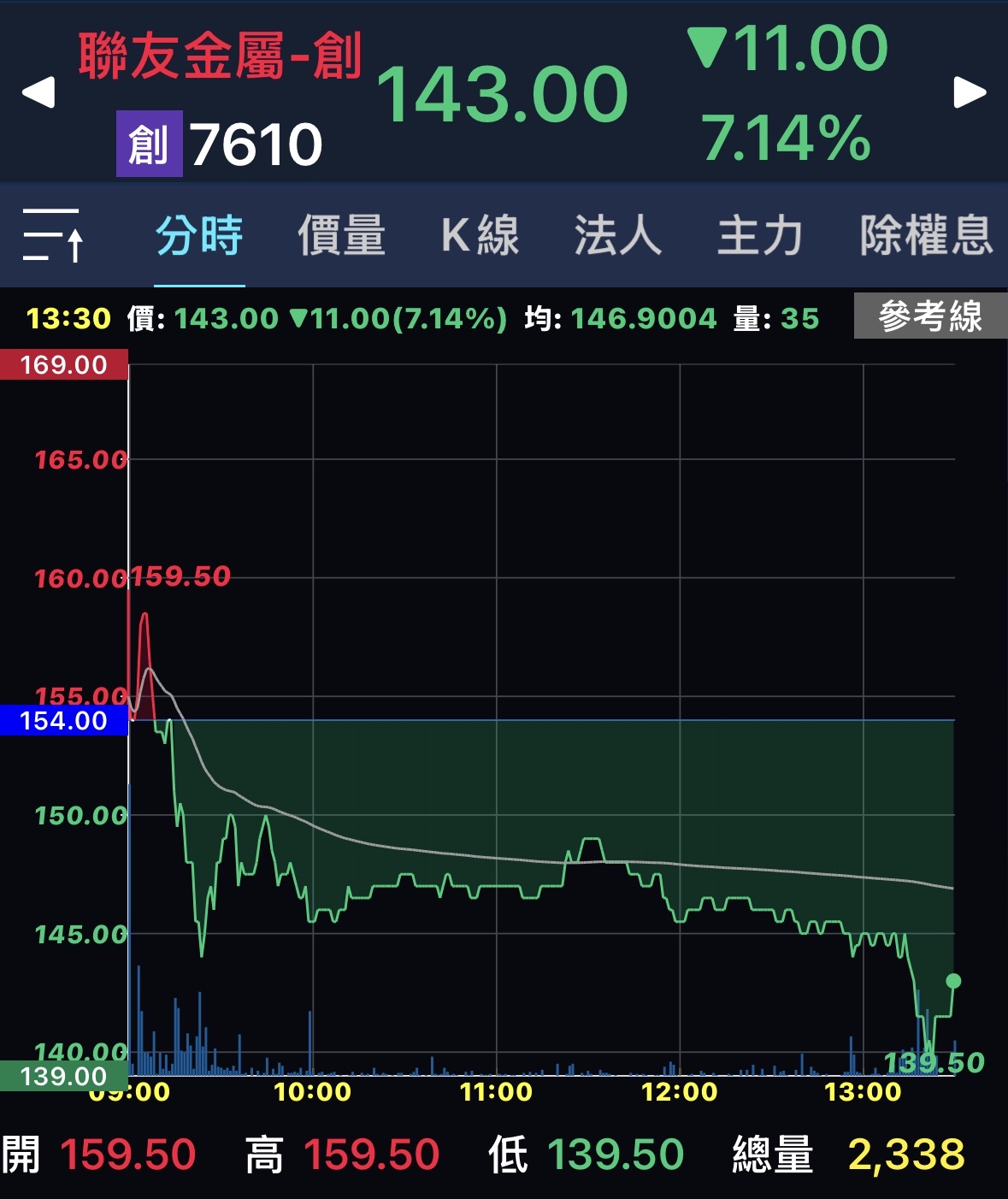The height and width of the screenshot is (1199, 1008).
Task: Go to previous stock with left arrow
Action: tap(38, 92)
